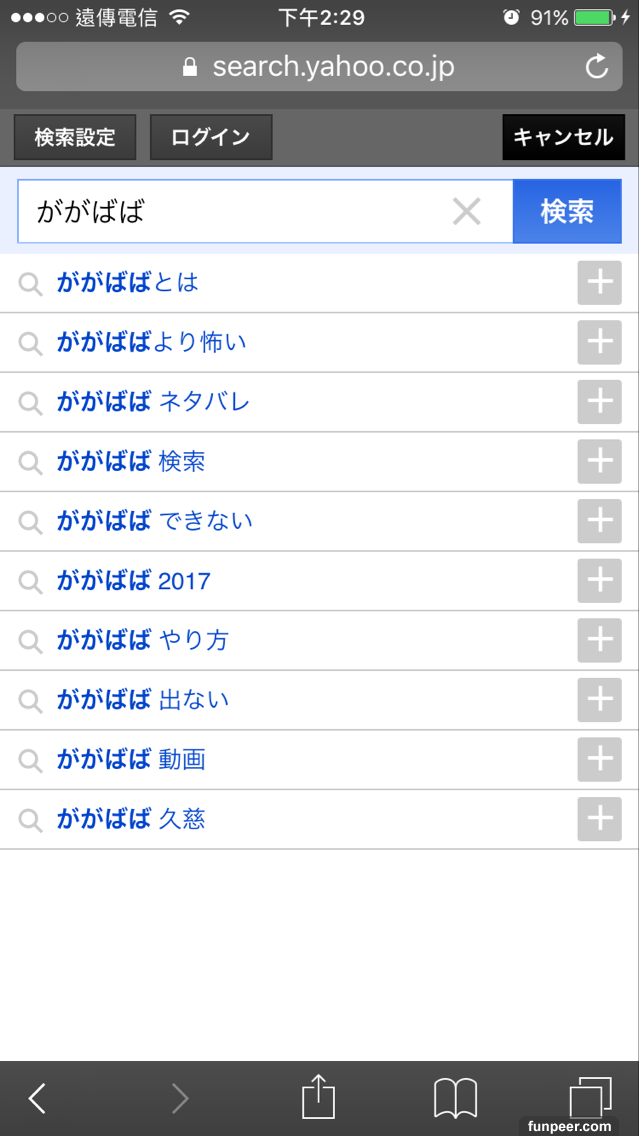Viewport: 639px width, 1136px height.
Task: Add ががばば 検索 to the query with plus
Action: [599, 462]
